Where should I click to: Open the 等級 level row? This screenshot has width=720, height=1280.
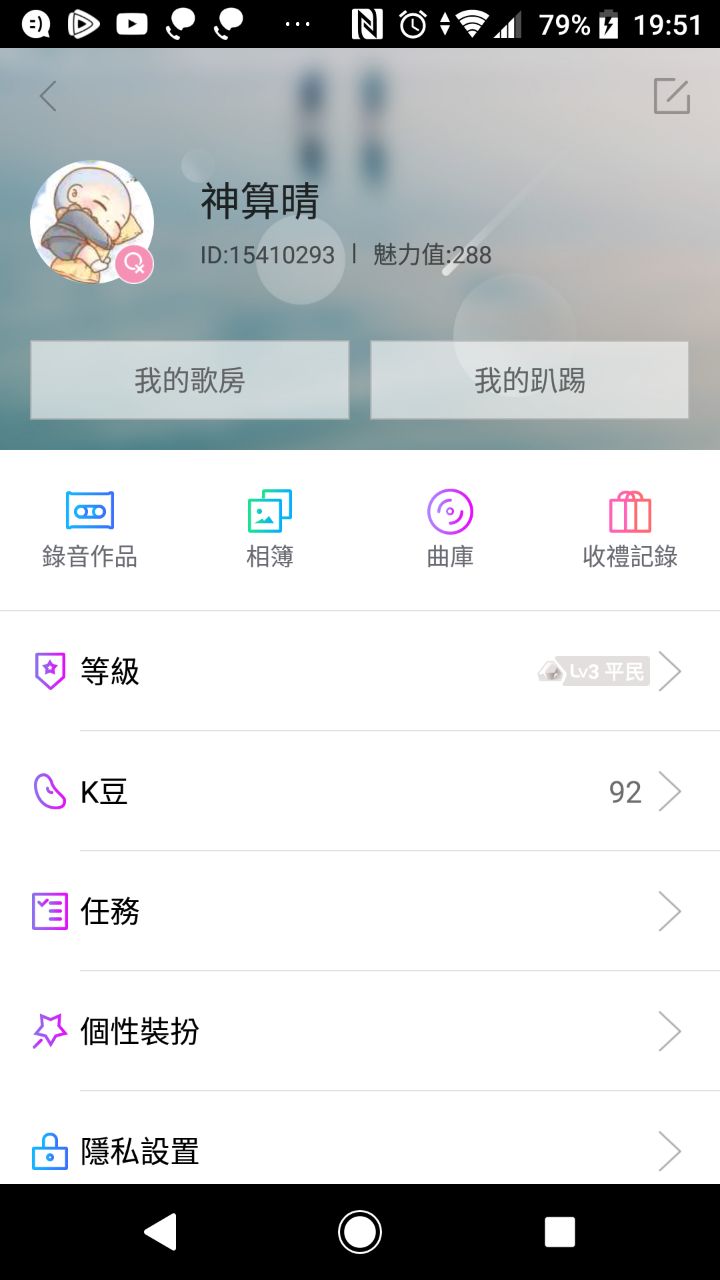(360, 671)
